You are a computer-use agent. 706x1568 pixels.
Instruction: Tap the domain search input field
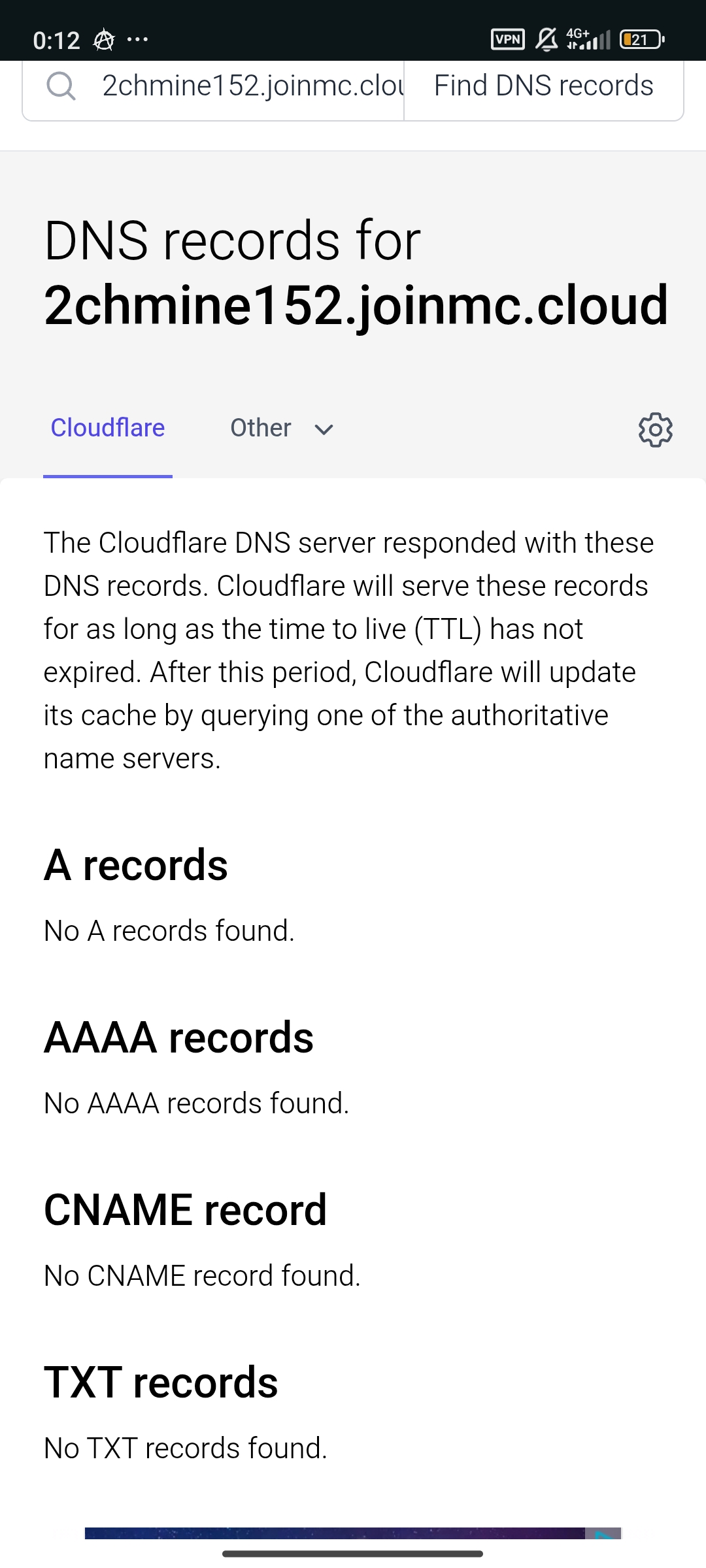252,86
